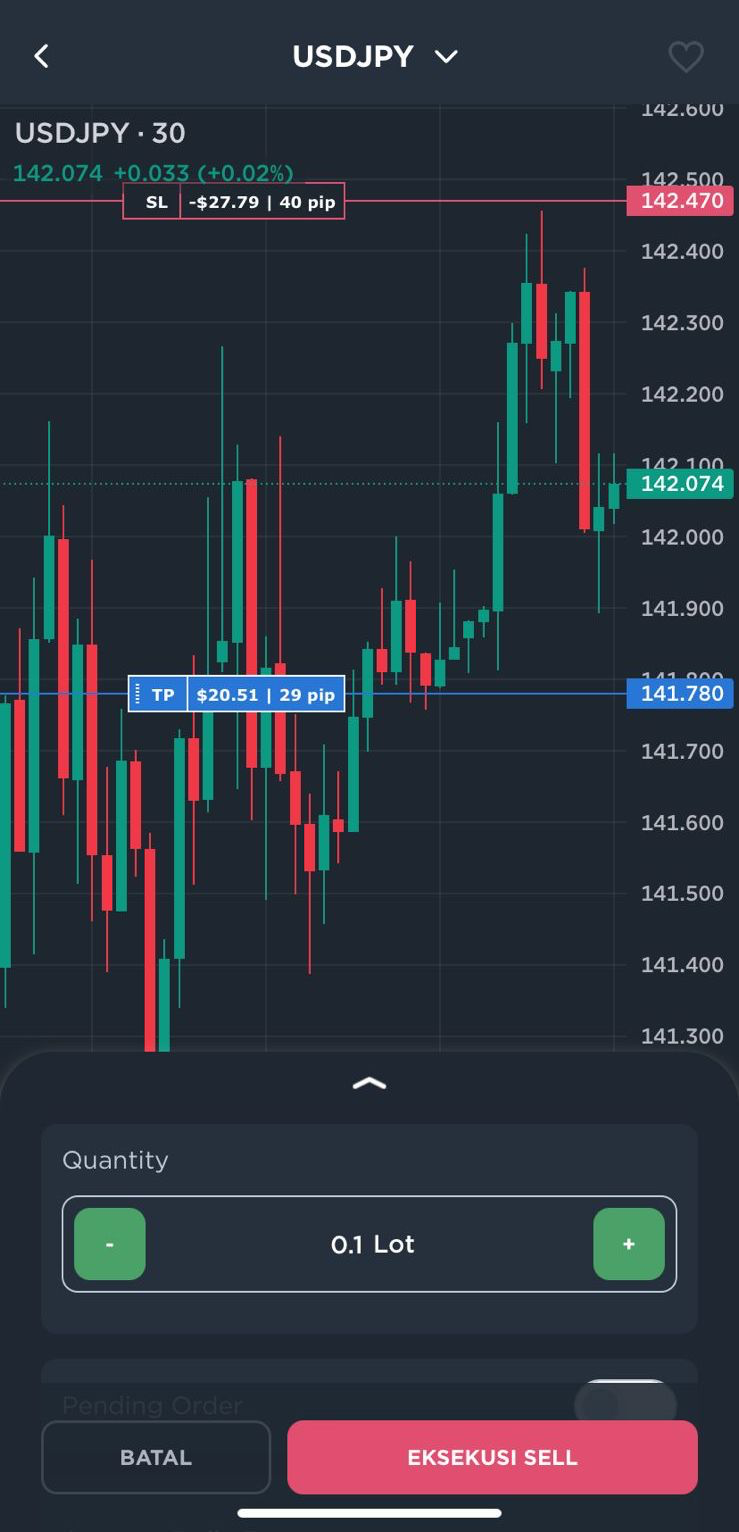Execute the trade with EKSEKUSI SELL
The width and height of the screenshot is (739, 1532).
click(x=492, y=1457)
